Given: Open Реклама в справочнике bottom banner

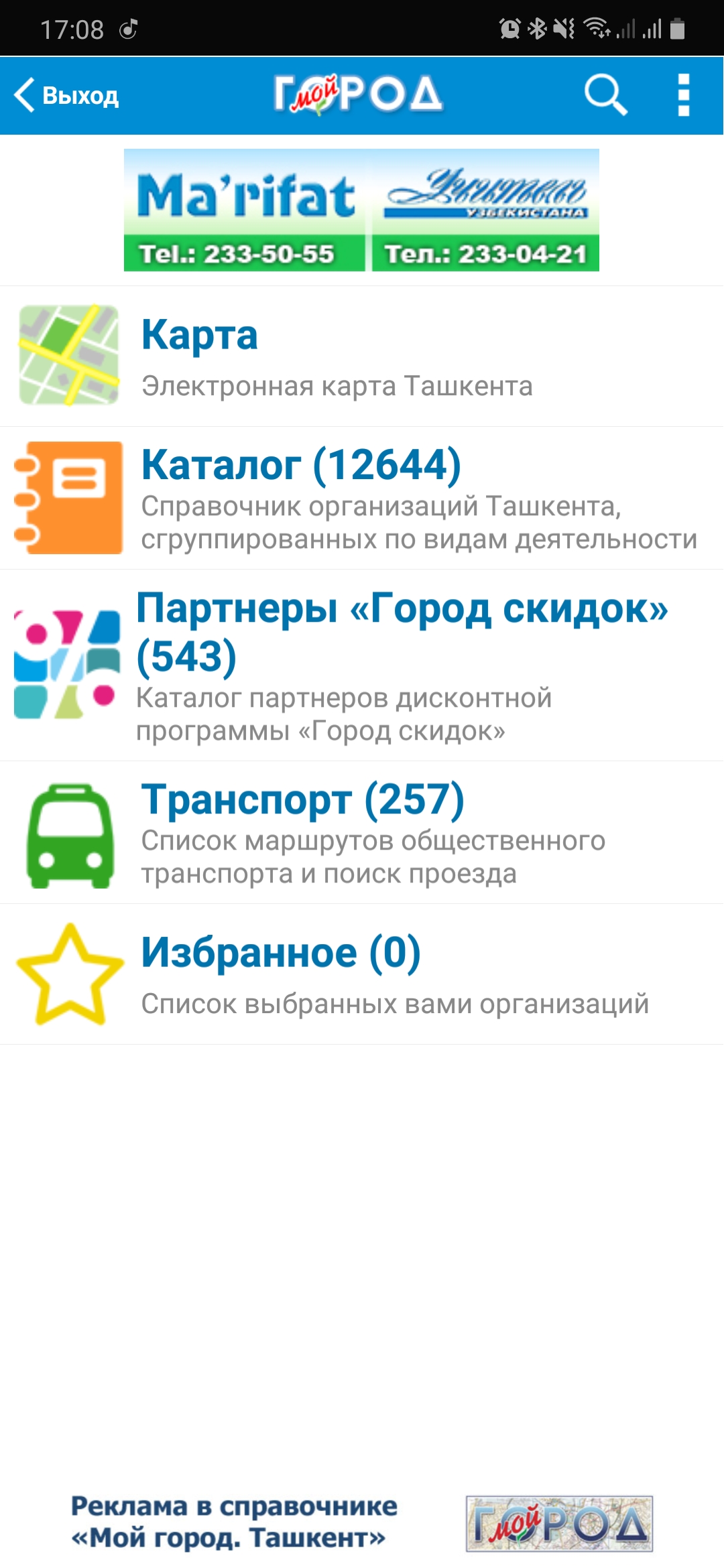Looking at the screenshot, I should [x=362, y=1522].
